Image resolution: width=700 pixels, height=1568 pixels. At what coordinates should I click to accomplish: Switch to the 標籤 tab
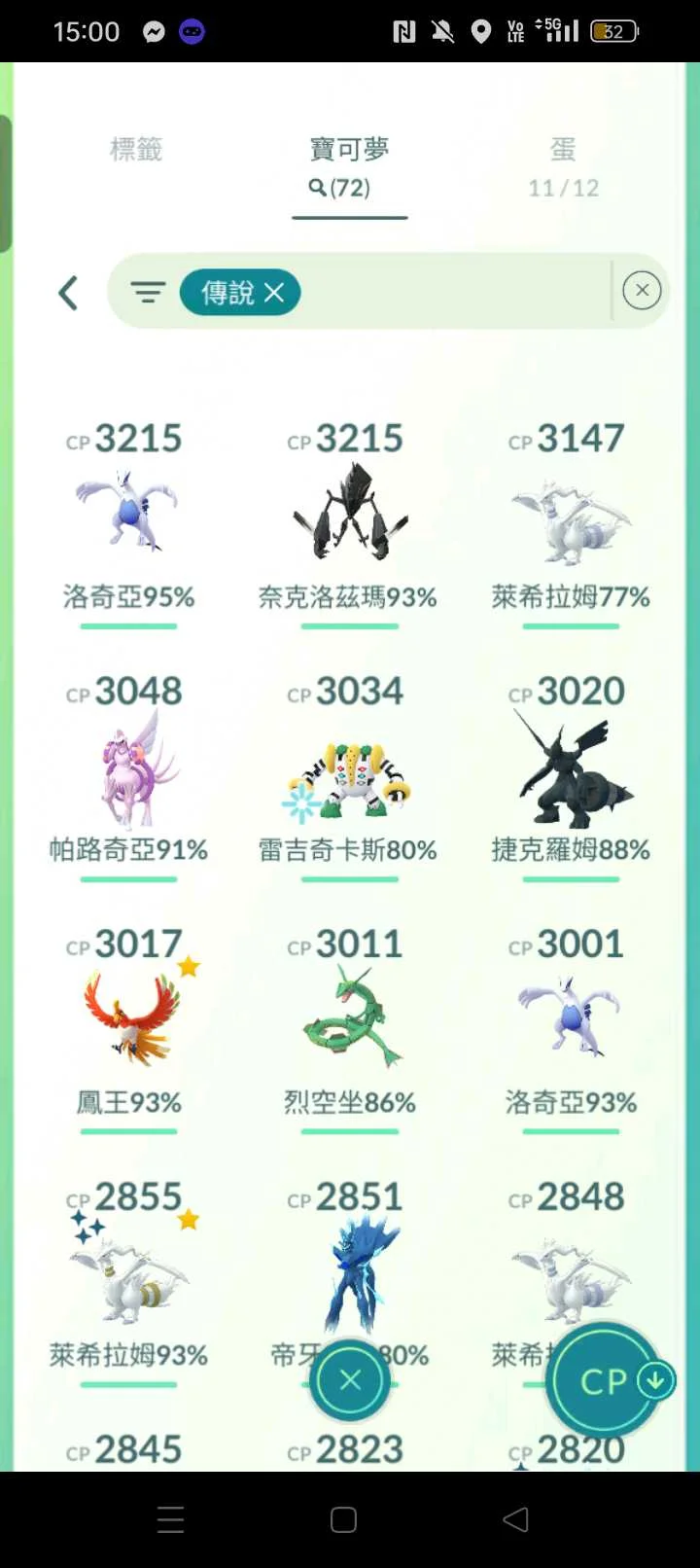pos(135,150)
